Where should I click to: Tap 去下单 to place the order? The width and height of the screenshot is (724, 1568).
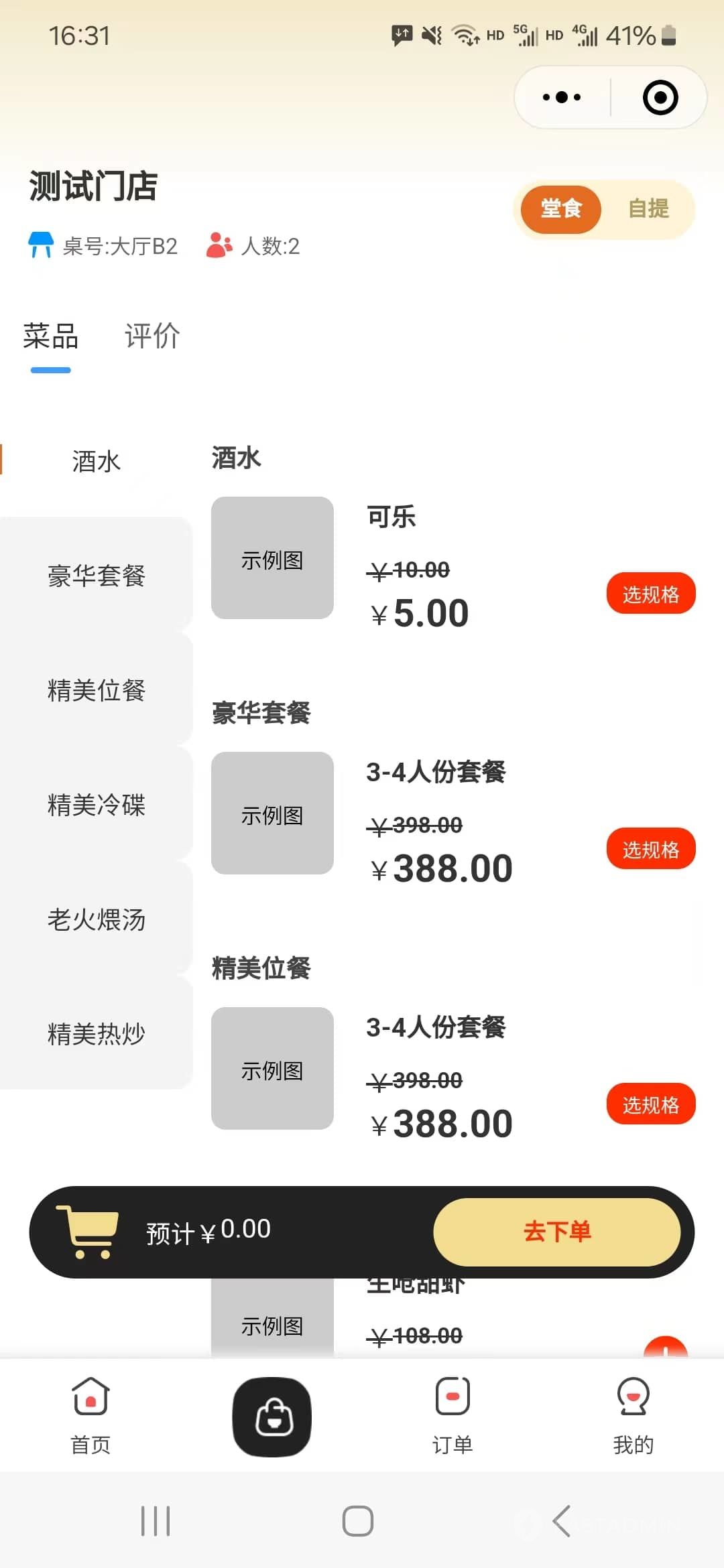click(x=557, y=1232)
